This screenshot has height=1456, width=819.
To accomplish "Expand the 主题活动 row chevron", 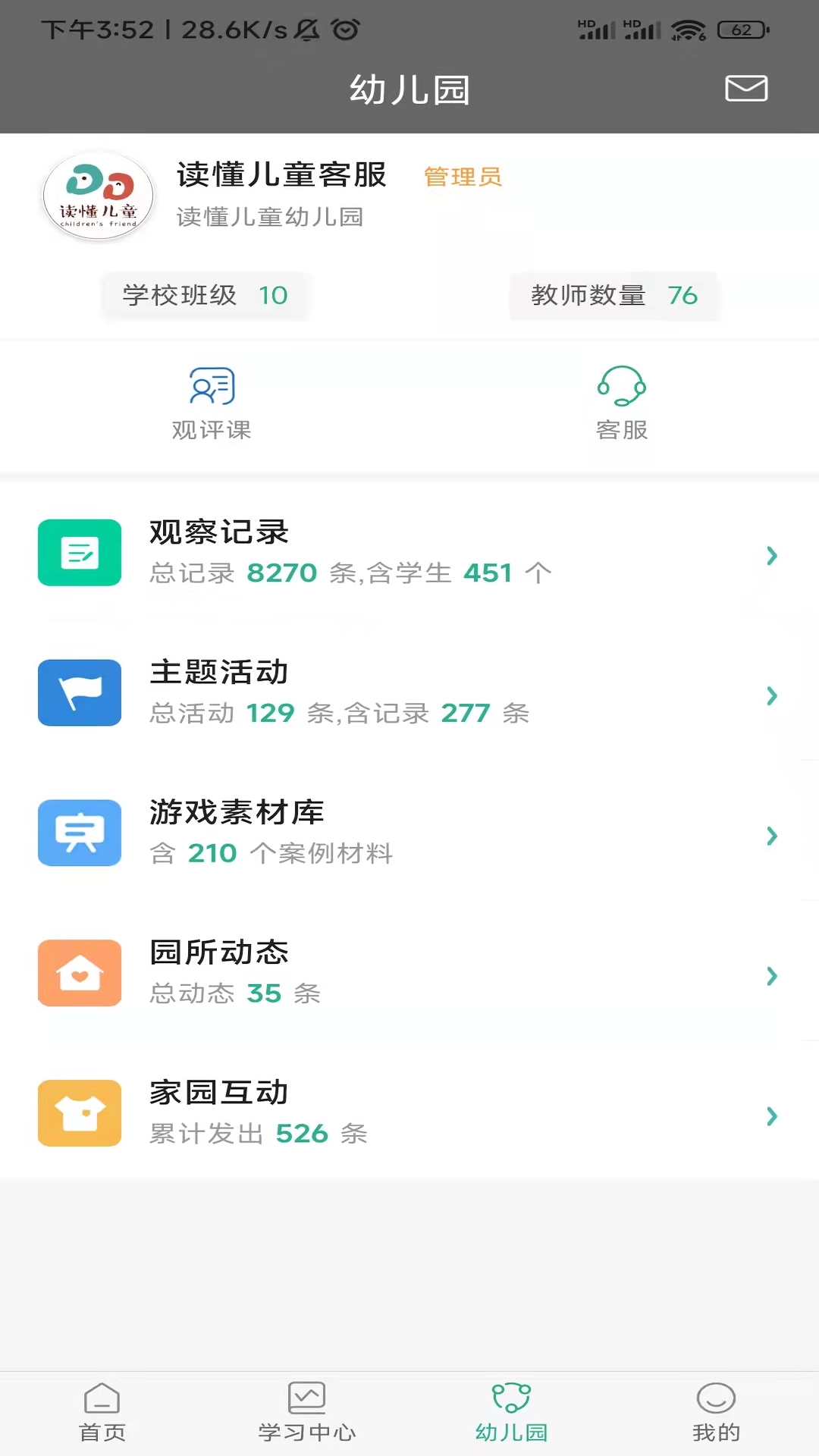I will pos(772,695).
